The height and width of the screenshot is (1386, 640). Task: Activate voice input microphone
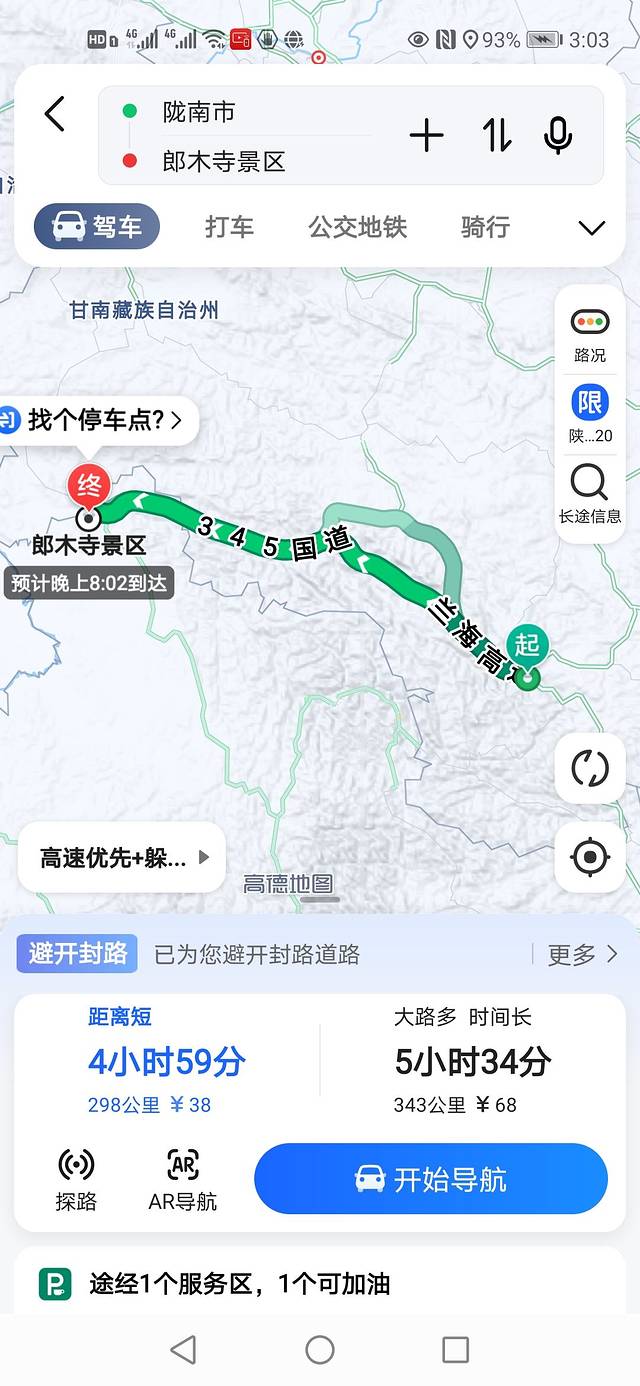pos(558,135)
